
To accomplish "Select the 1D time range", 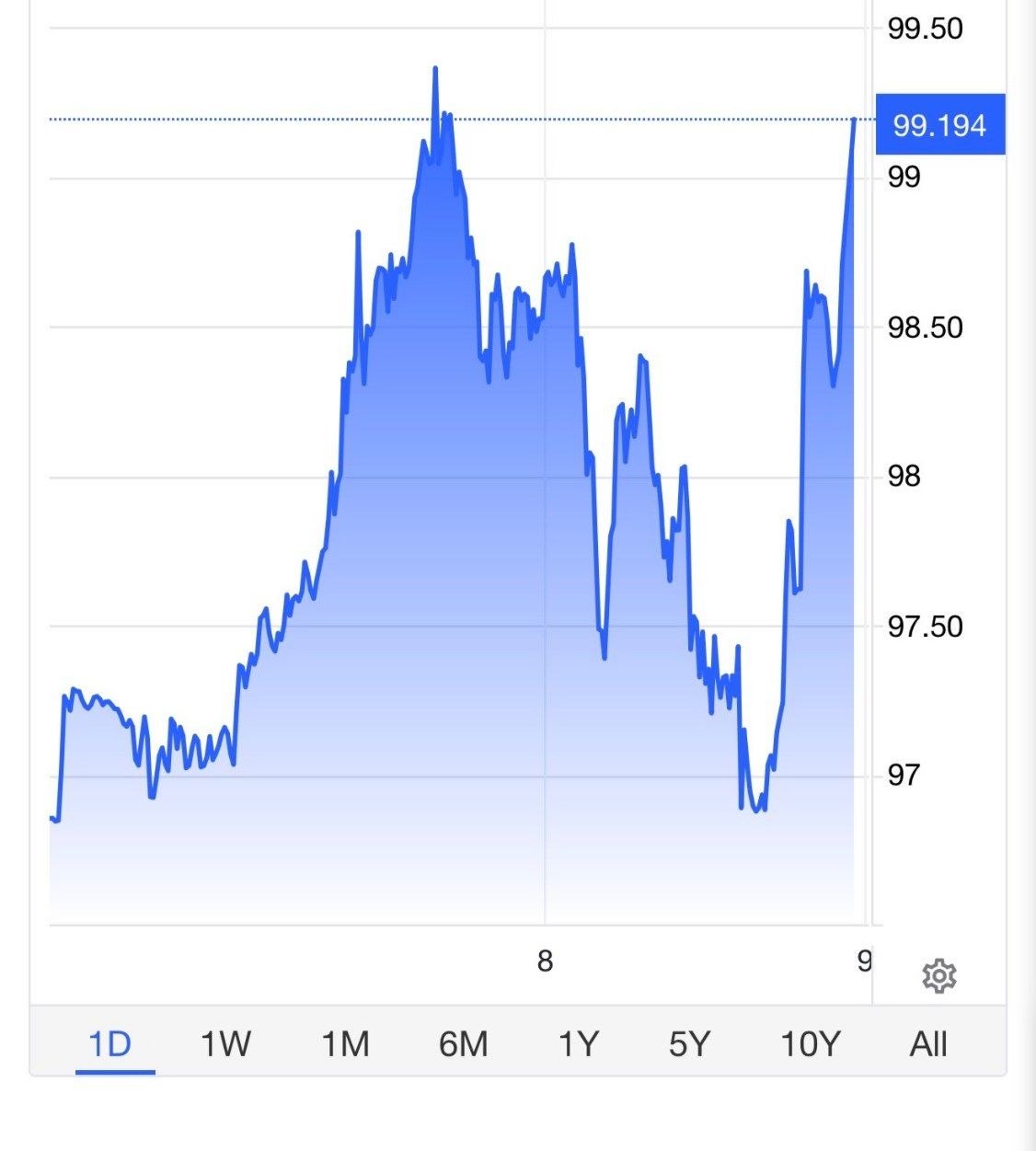I will pos(109,1044).
